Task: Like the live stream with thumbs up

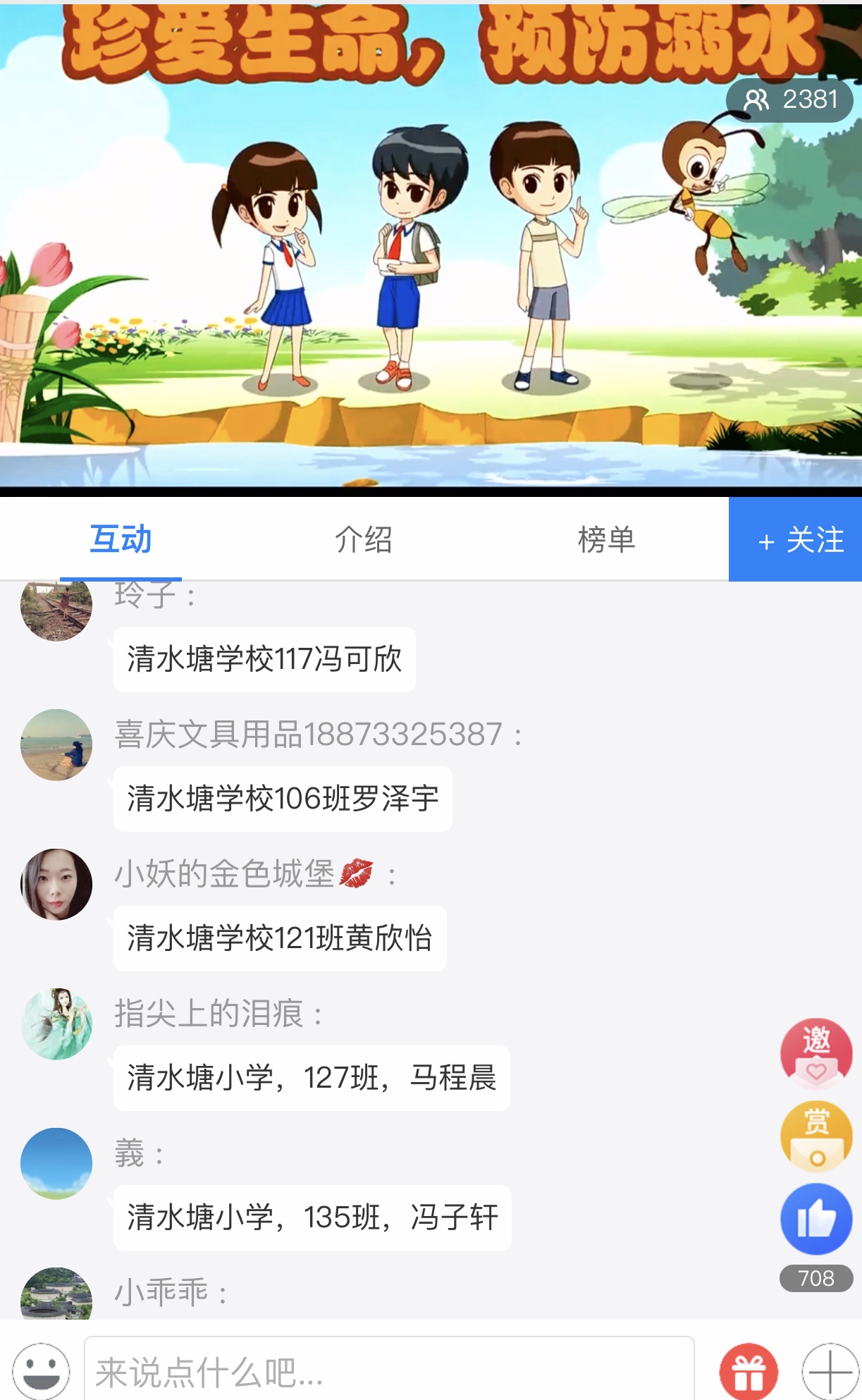Action: [x=816, y=1219]
